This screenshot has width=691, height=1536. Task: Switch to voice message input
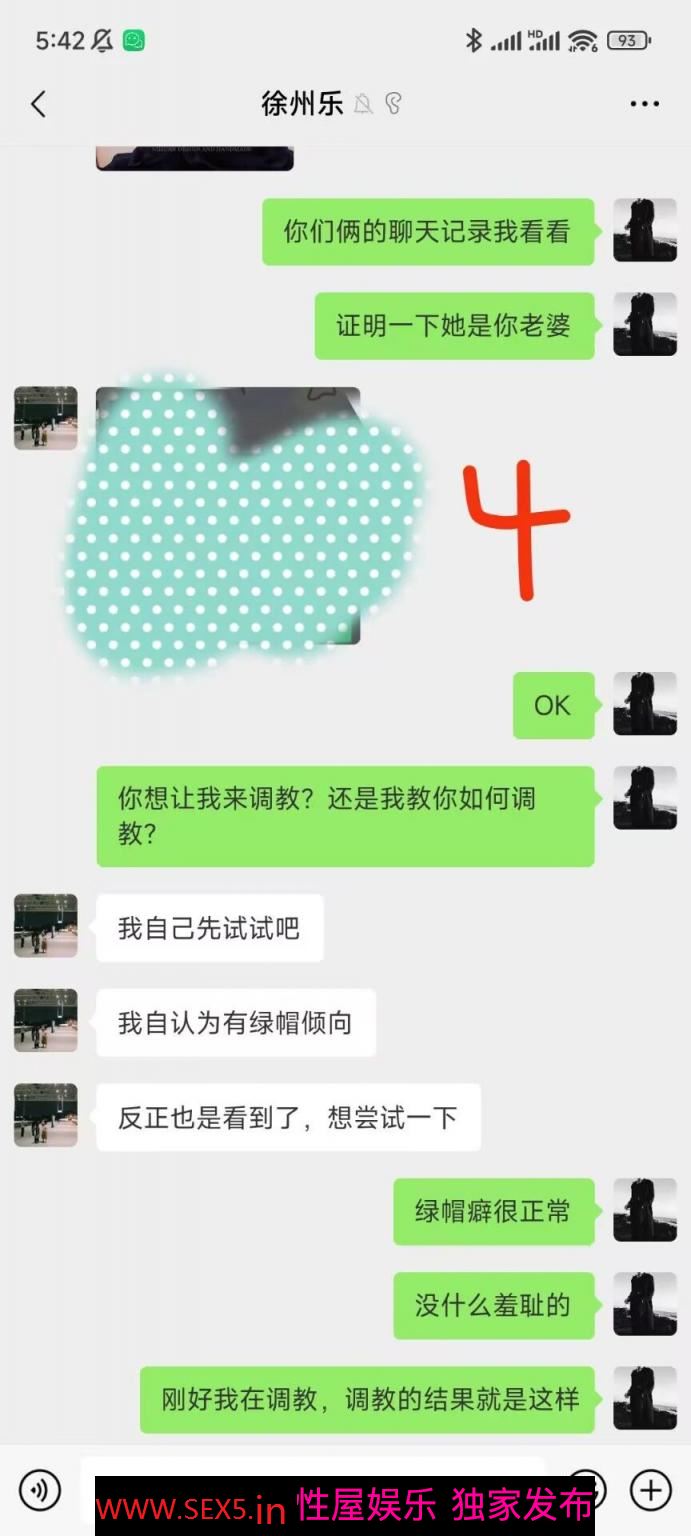click(x=39, y=1490)
